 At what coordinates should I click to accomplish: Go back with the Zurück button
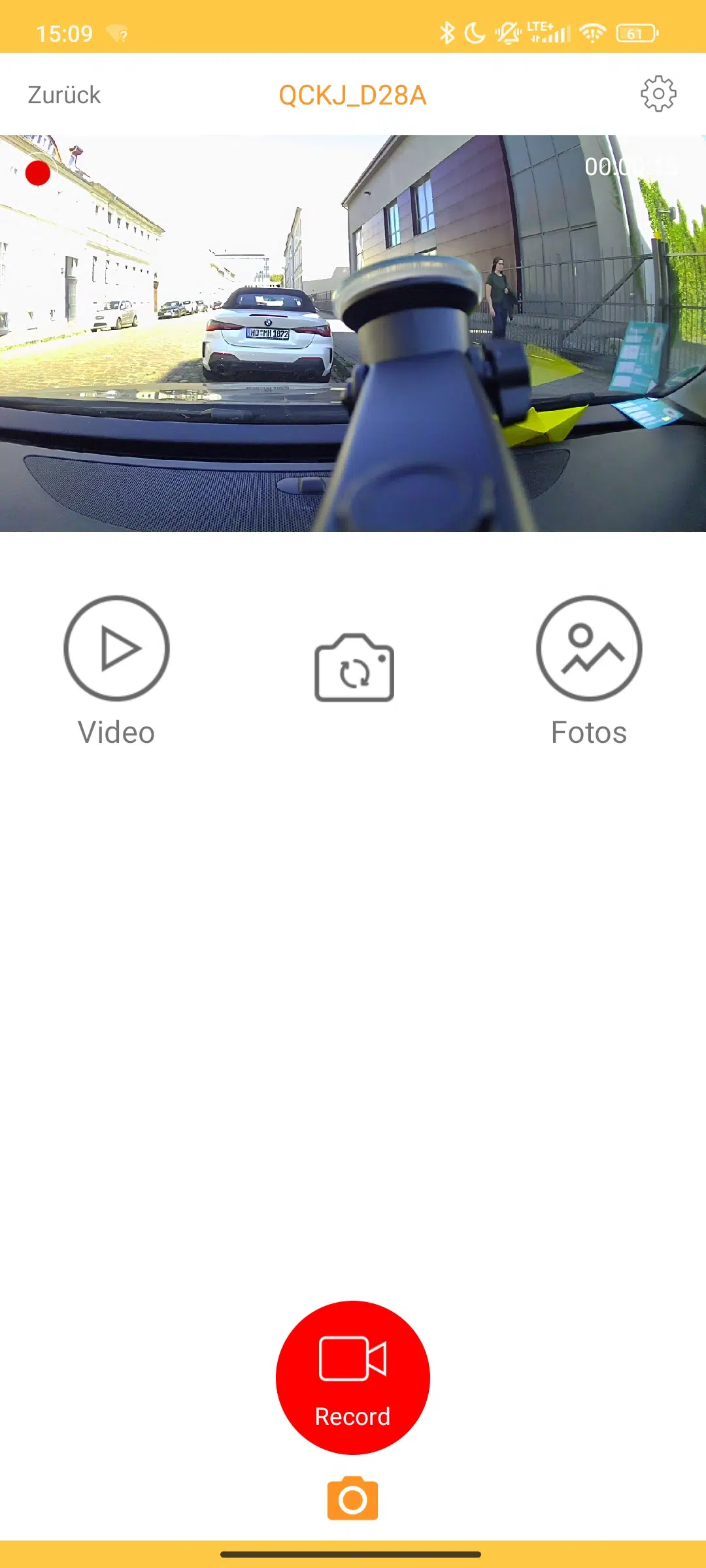point(64,95)
